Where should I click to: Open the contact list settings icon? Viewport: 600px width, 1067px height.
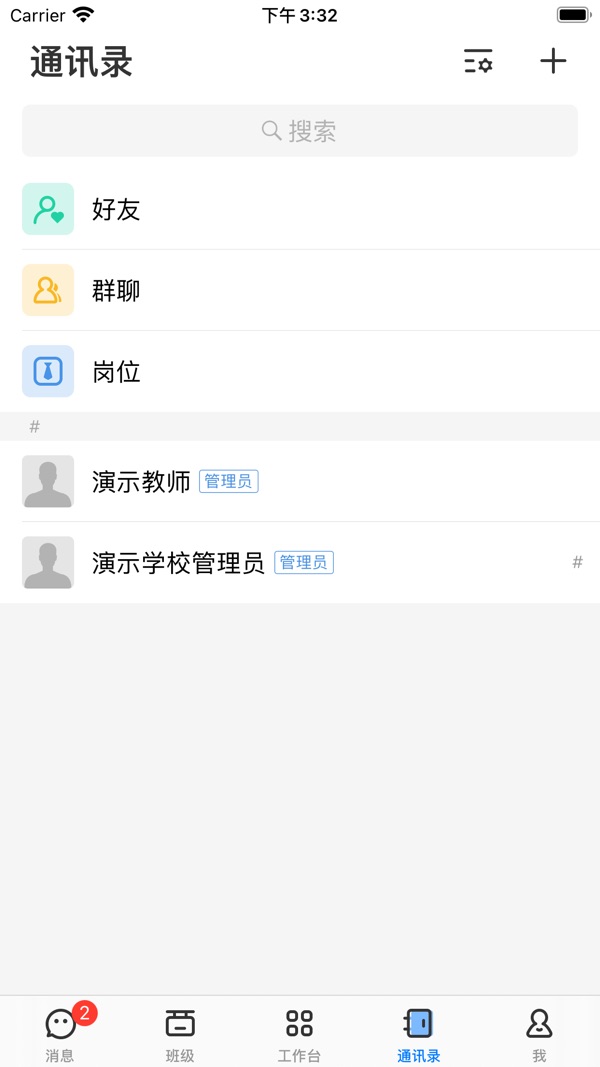pos(478,61)
